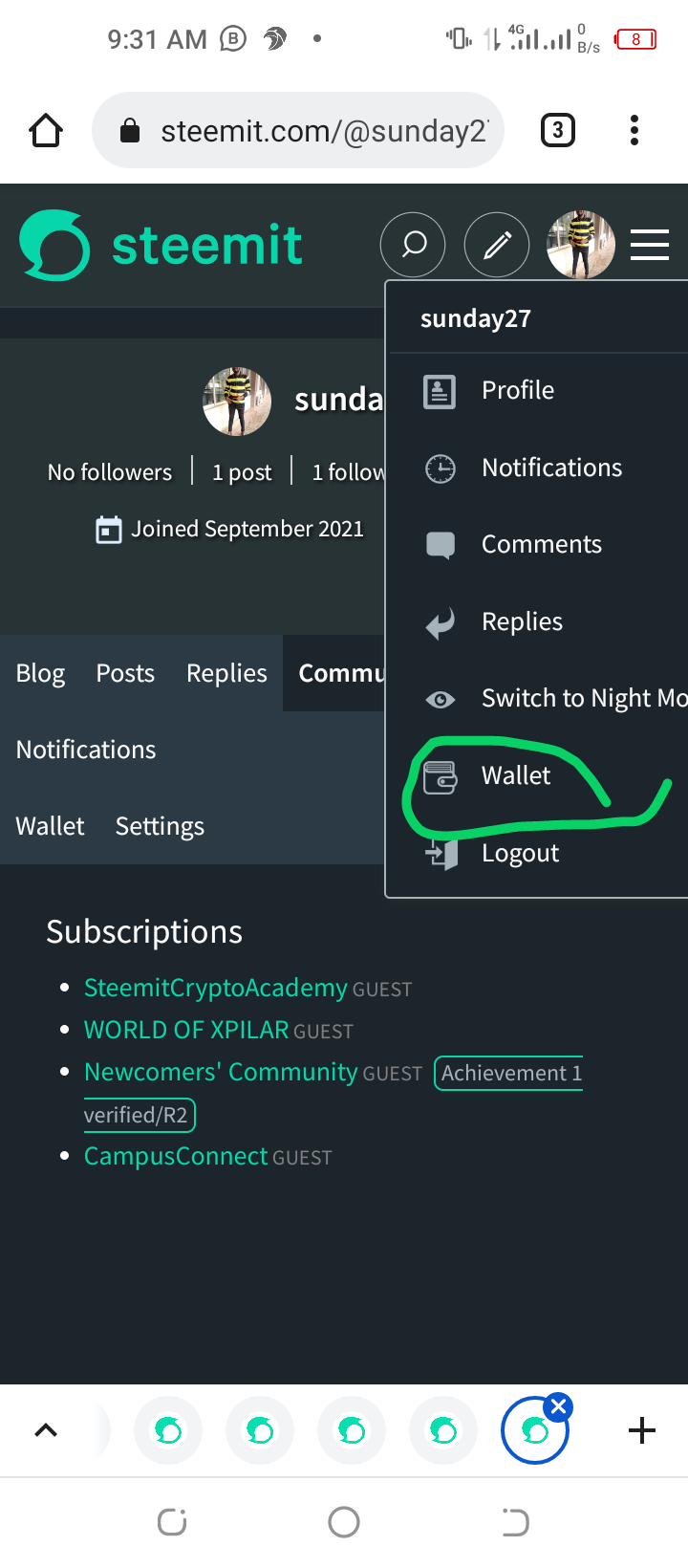Open Wallet in the dropdown menu
This screenshot has height=1568, width=688.
pos(515,775)
